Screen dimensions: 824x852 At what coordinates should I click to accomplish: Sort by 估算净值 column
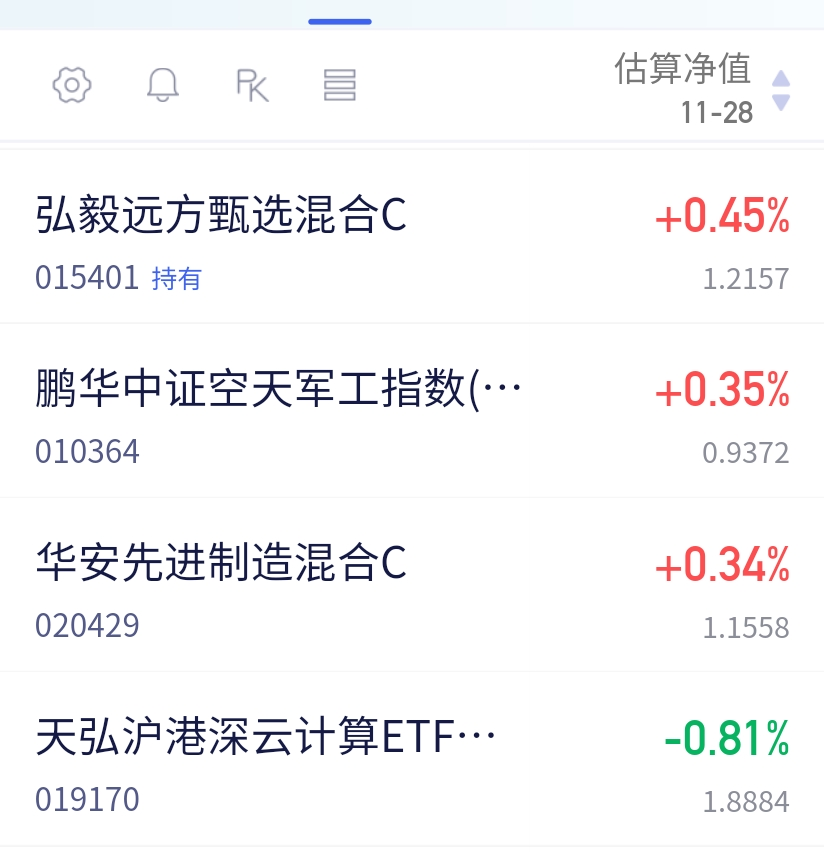coord(701,89)
